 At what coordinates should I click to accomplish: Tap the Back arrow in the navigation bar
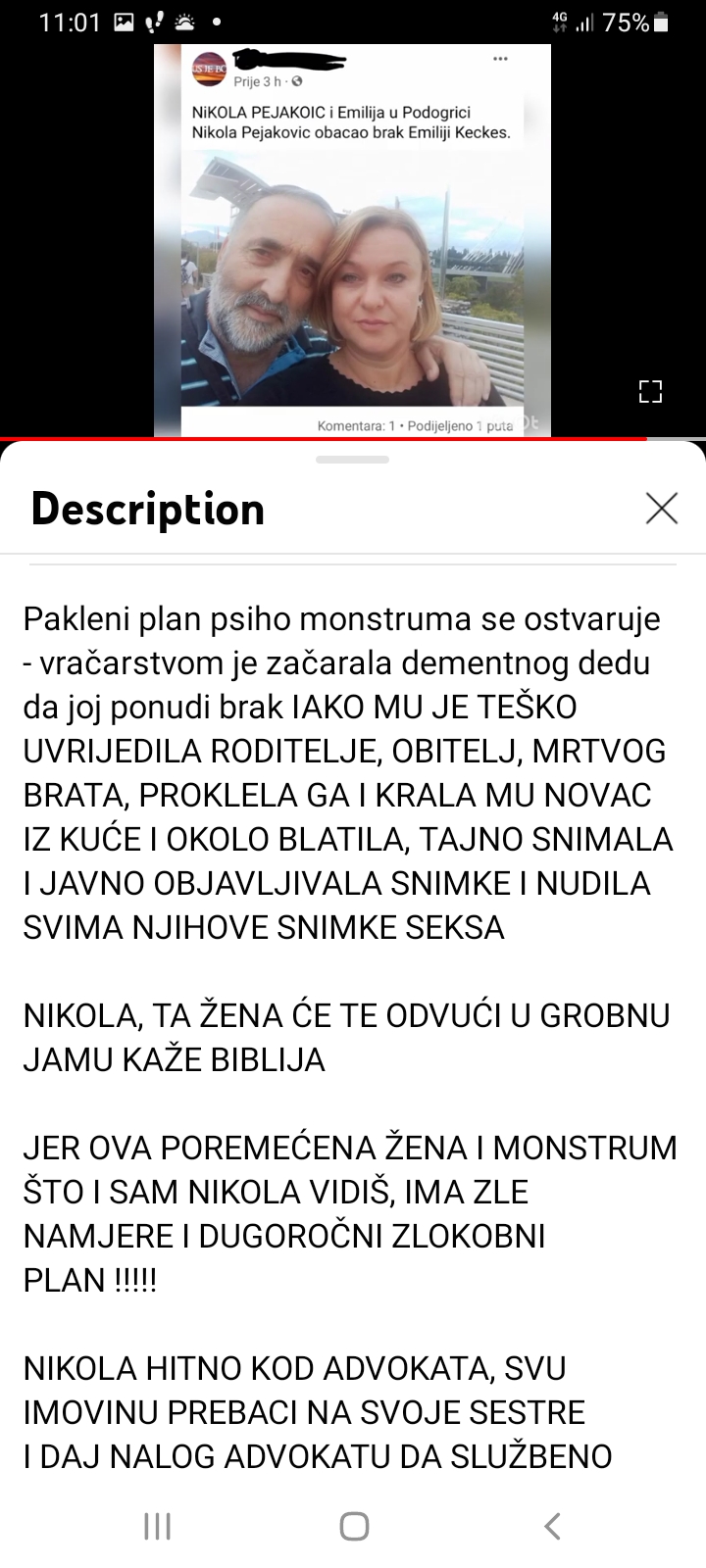click(552, 1525)
